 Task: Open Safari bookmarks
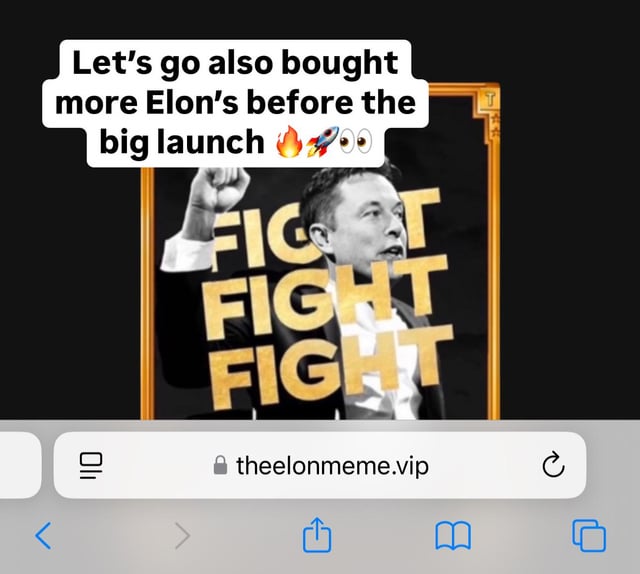tap(452, 537)
